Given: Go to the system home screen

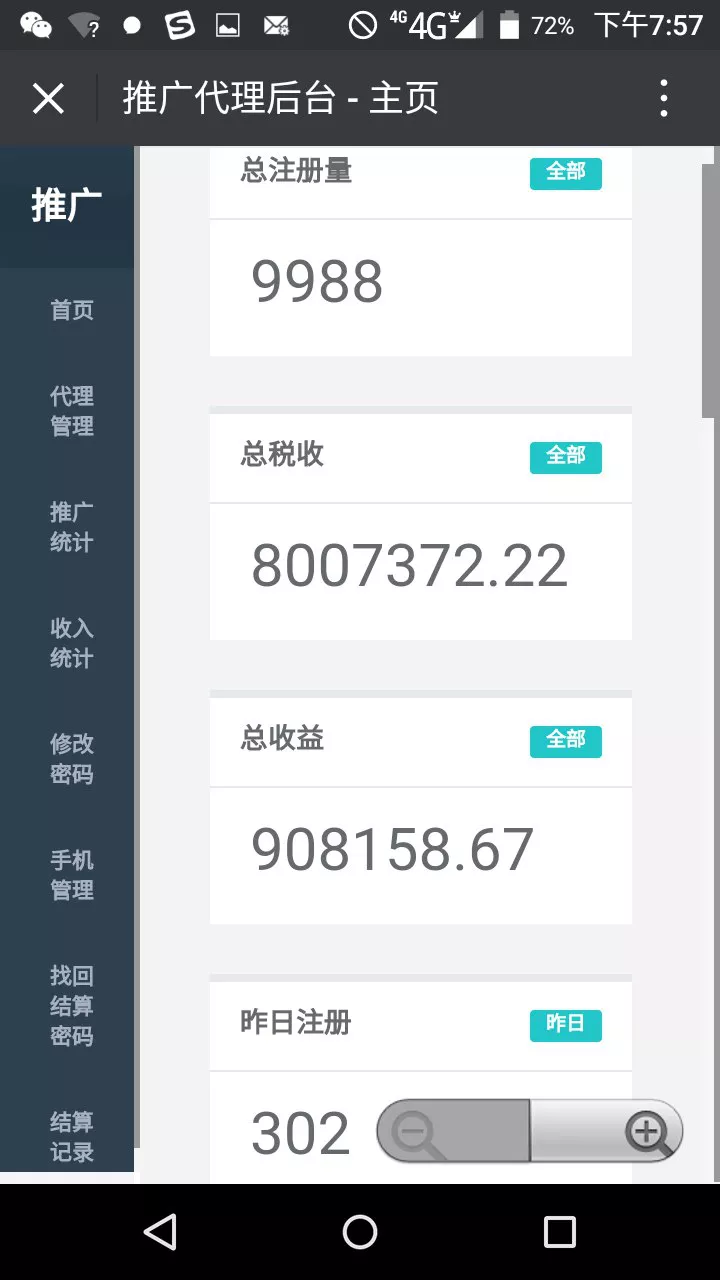Looking at the screenshot, I should click(360, 1232).
